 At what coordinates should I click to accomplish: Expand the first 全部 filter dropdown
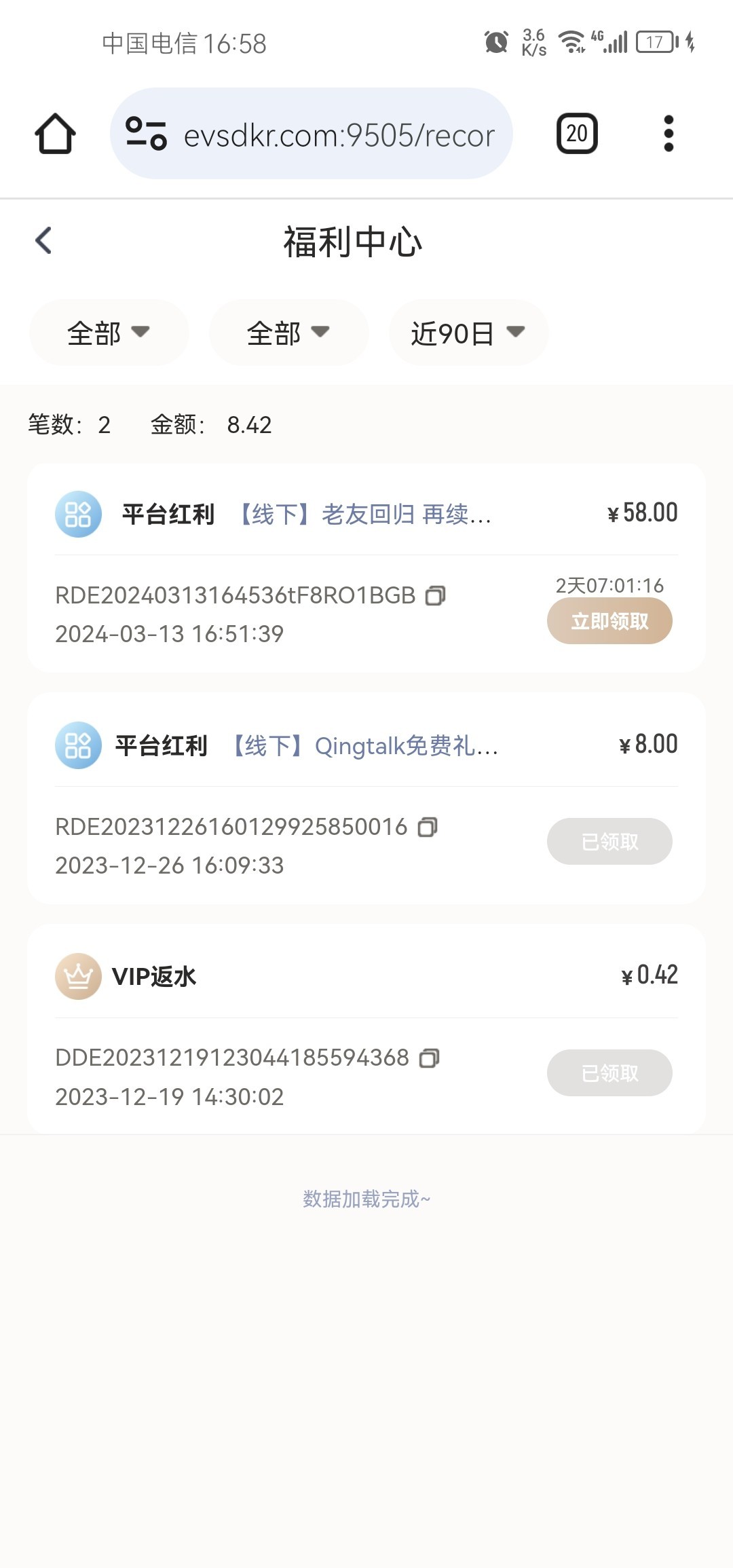[x=109, y=333]
